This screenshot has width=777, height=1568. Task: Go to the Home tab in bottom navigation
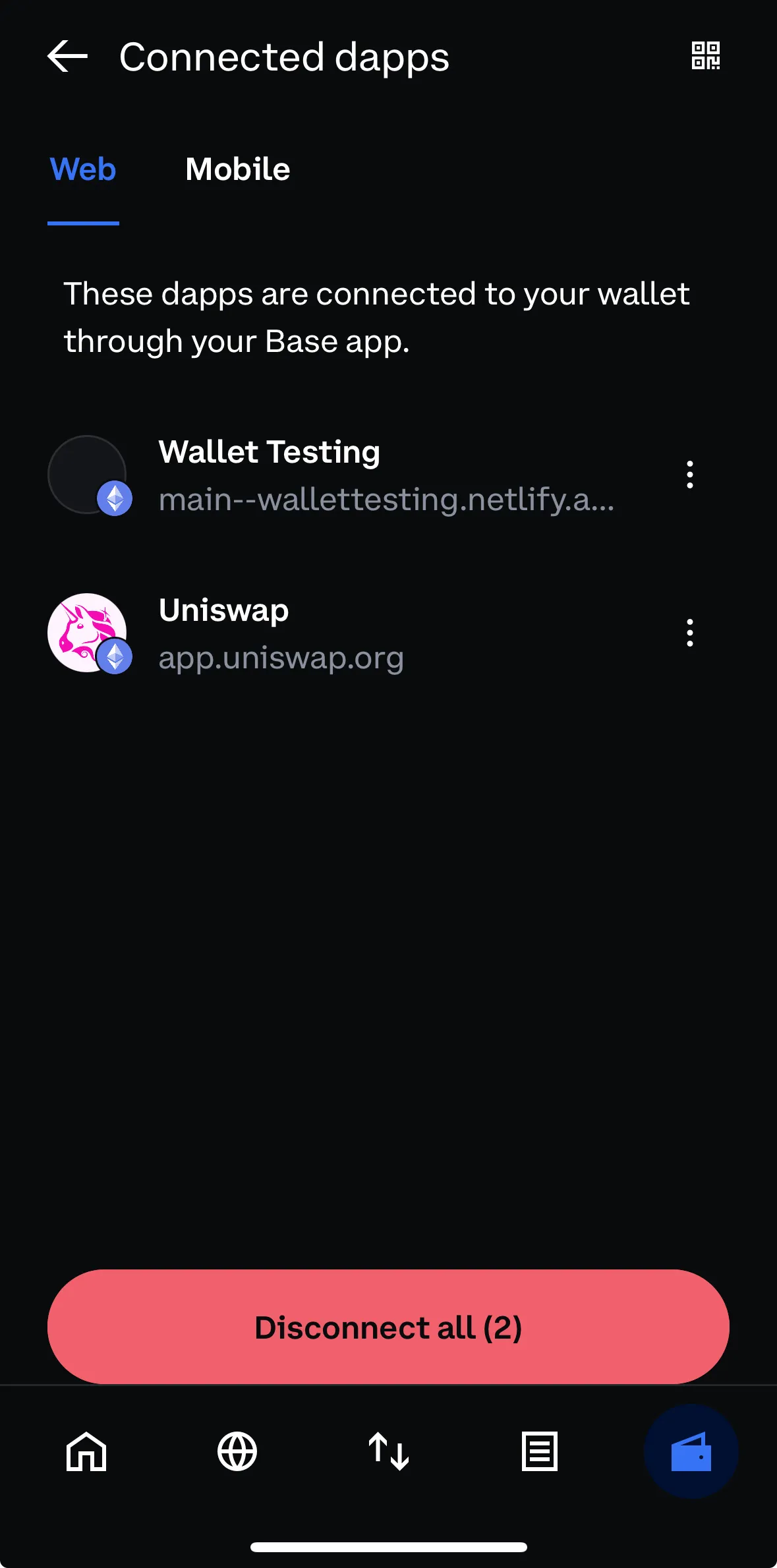coord(86,1451)
